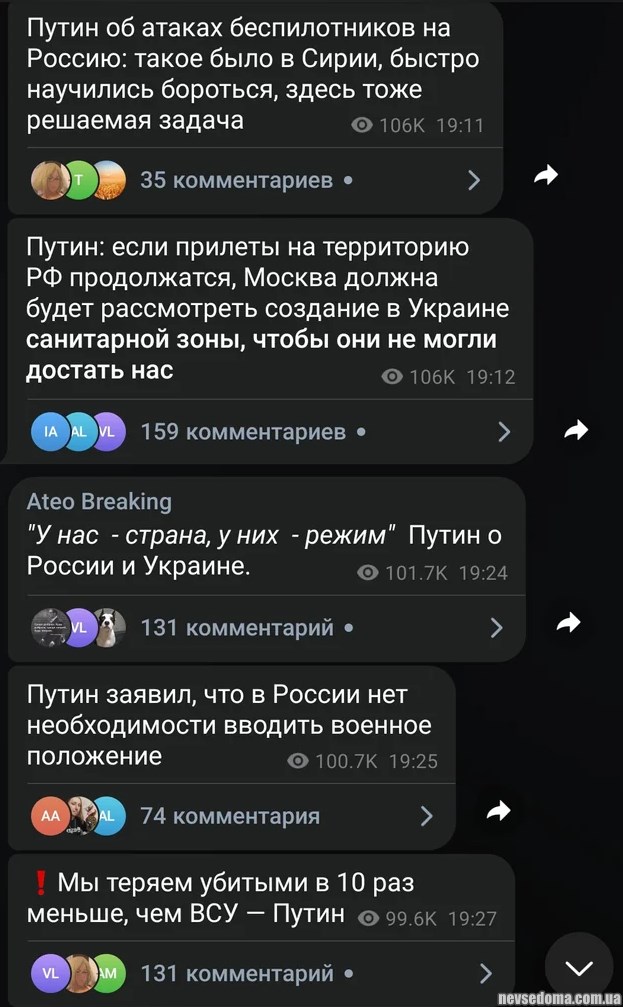Viewport: 623px width, 1007px height.
Task: Forward the post about martial law
Action: point(497,812)
